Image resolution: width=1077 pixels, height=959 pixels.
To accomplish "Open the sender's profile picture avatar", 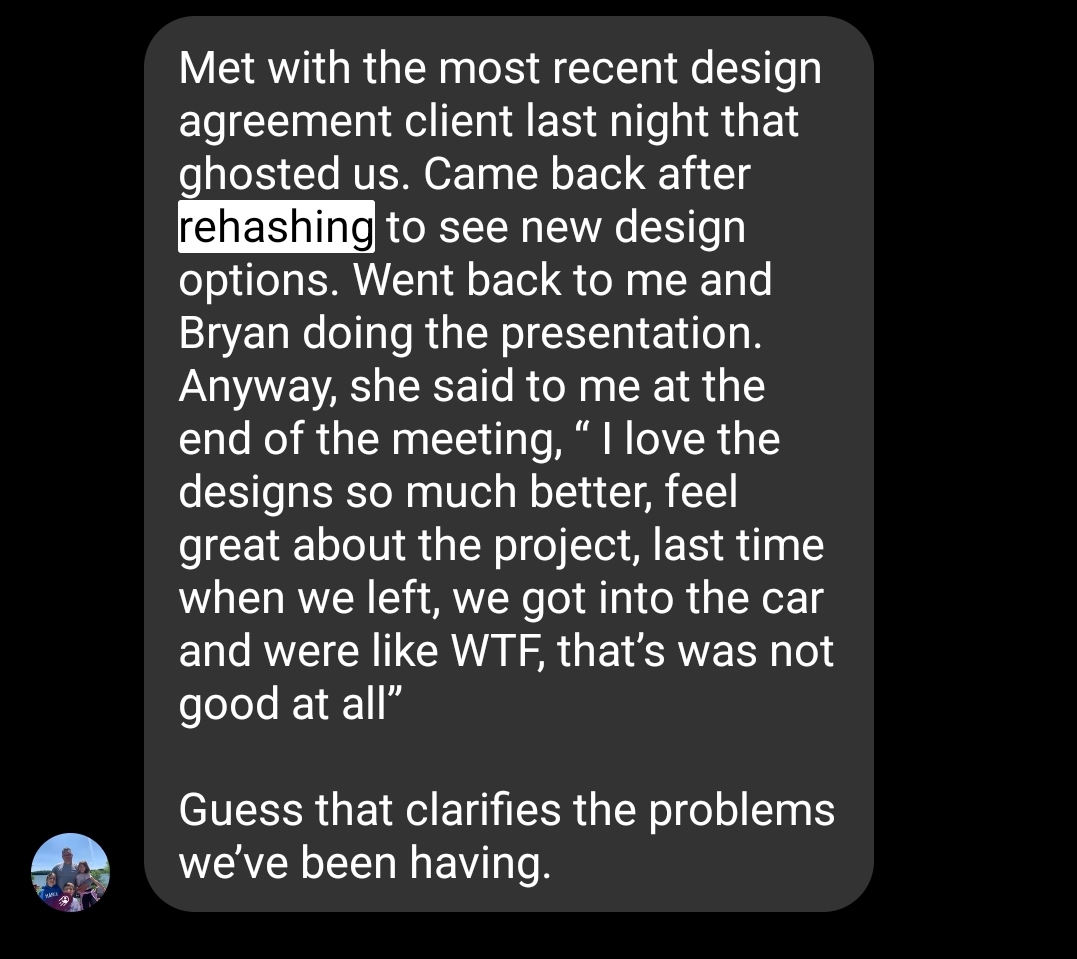I will pyautogui.click(x=70, y=872).
